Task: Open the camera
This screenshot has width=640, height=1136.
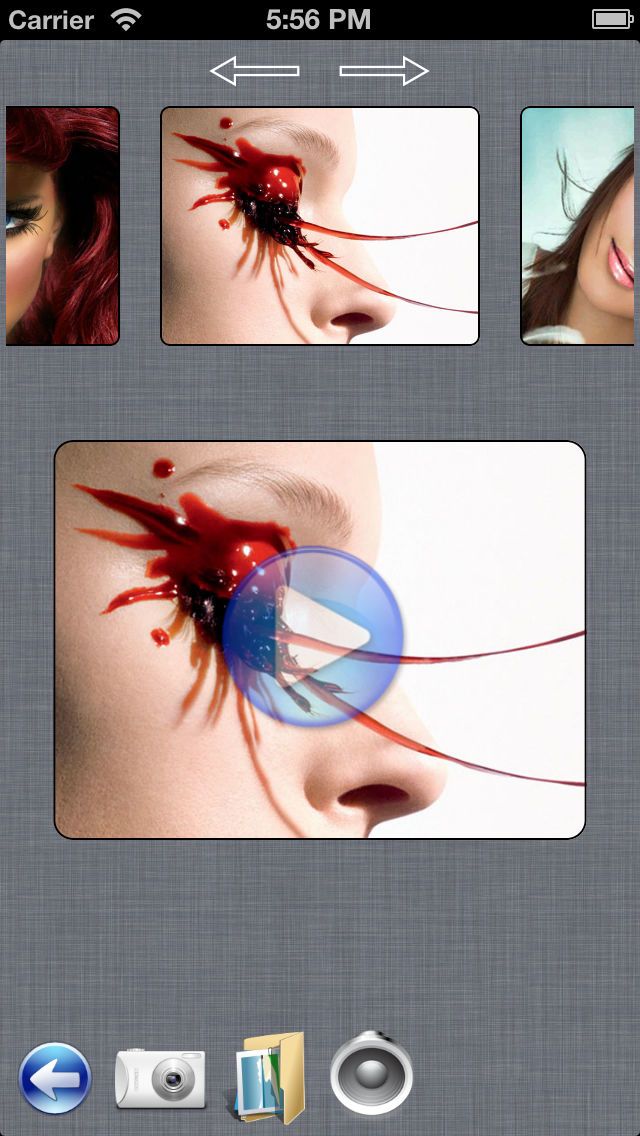Action: click(x=161, y=1079)
